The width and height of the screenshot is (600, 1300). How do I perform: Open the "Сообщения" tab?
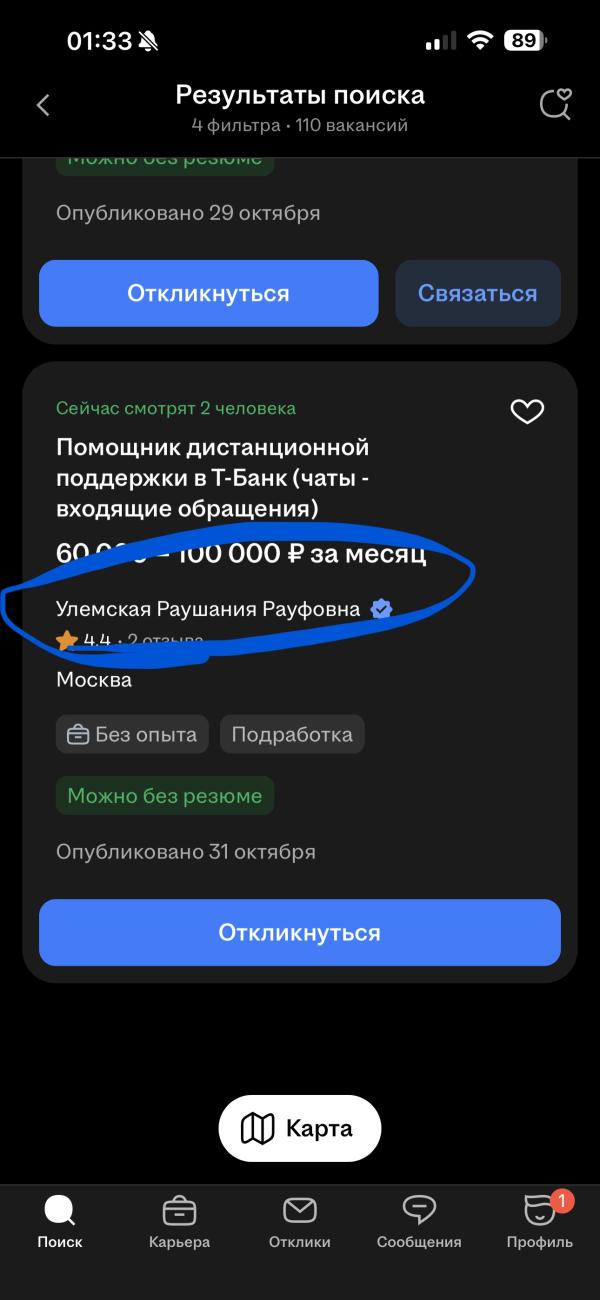point(419,1222)
